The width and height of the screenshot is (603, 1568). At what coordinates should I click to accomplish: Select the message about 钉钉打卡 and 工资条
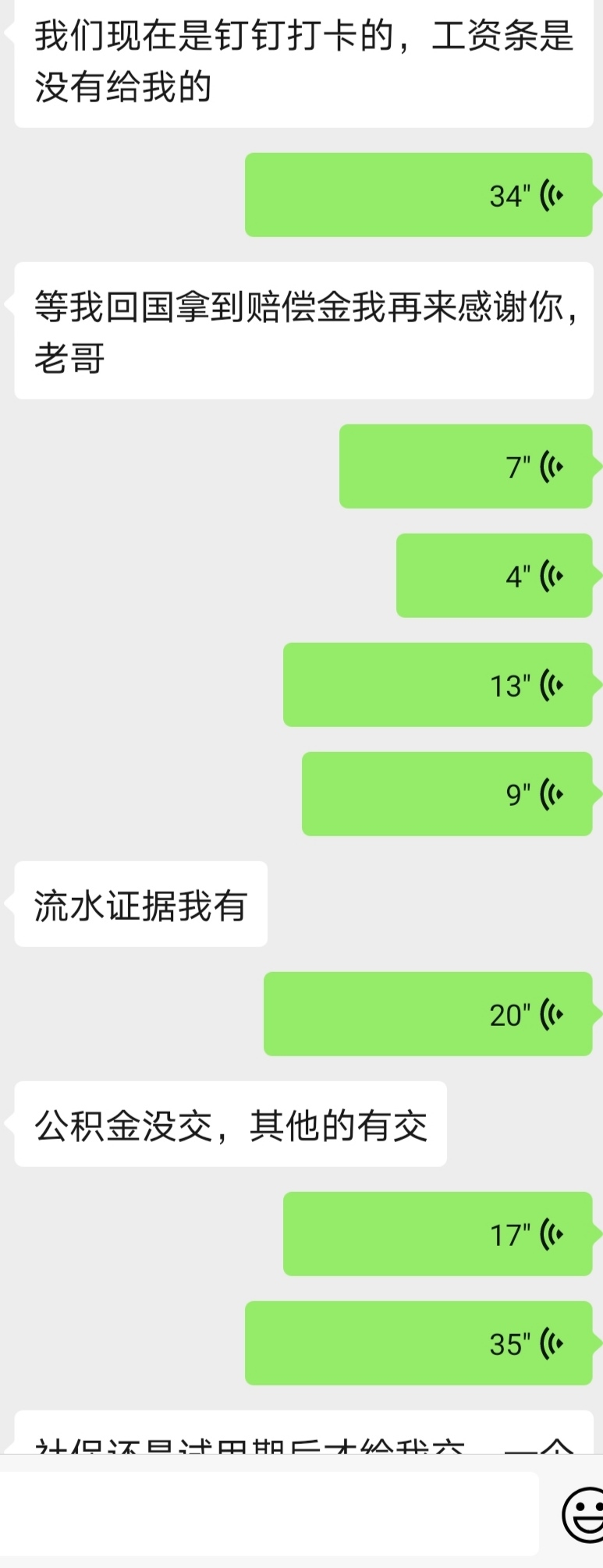click(303, 62)
